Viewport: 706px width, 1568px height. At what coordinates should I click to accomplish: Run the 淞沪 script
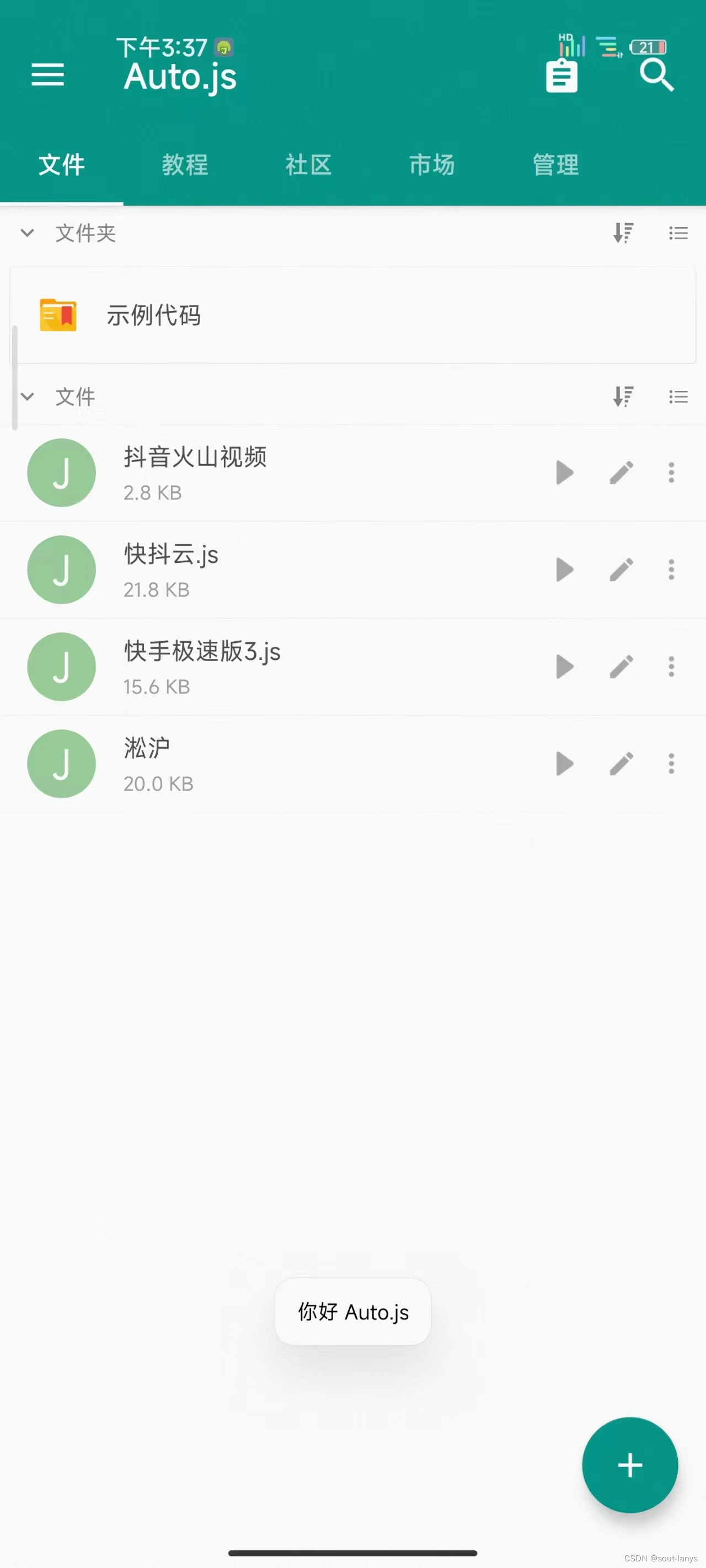click(565, 764)
